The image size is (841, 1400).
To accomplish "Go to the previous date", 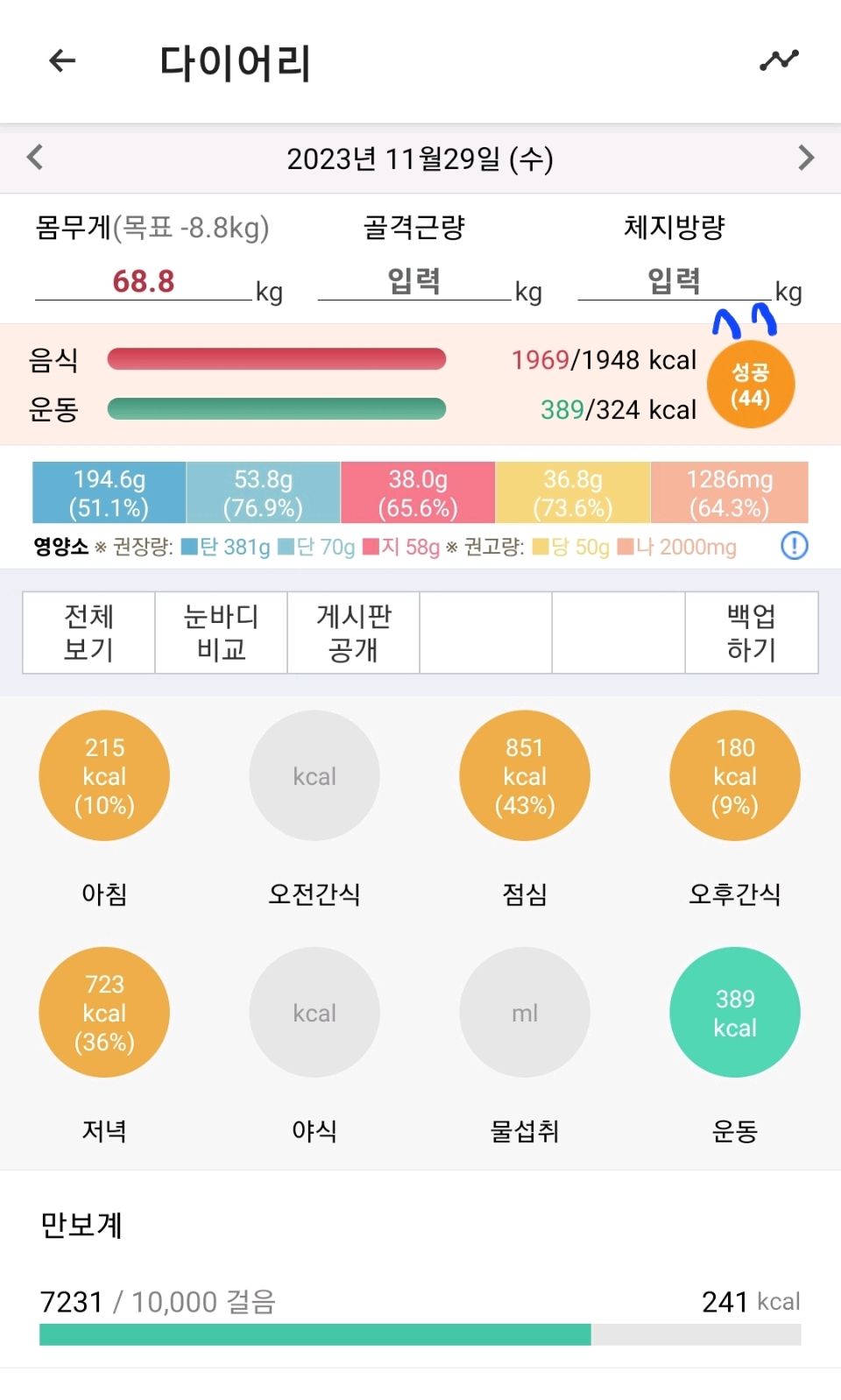I will pos(35,158).
